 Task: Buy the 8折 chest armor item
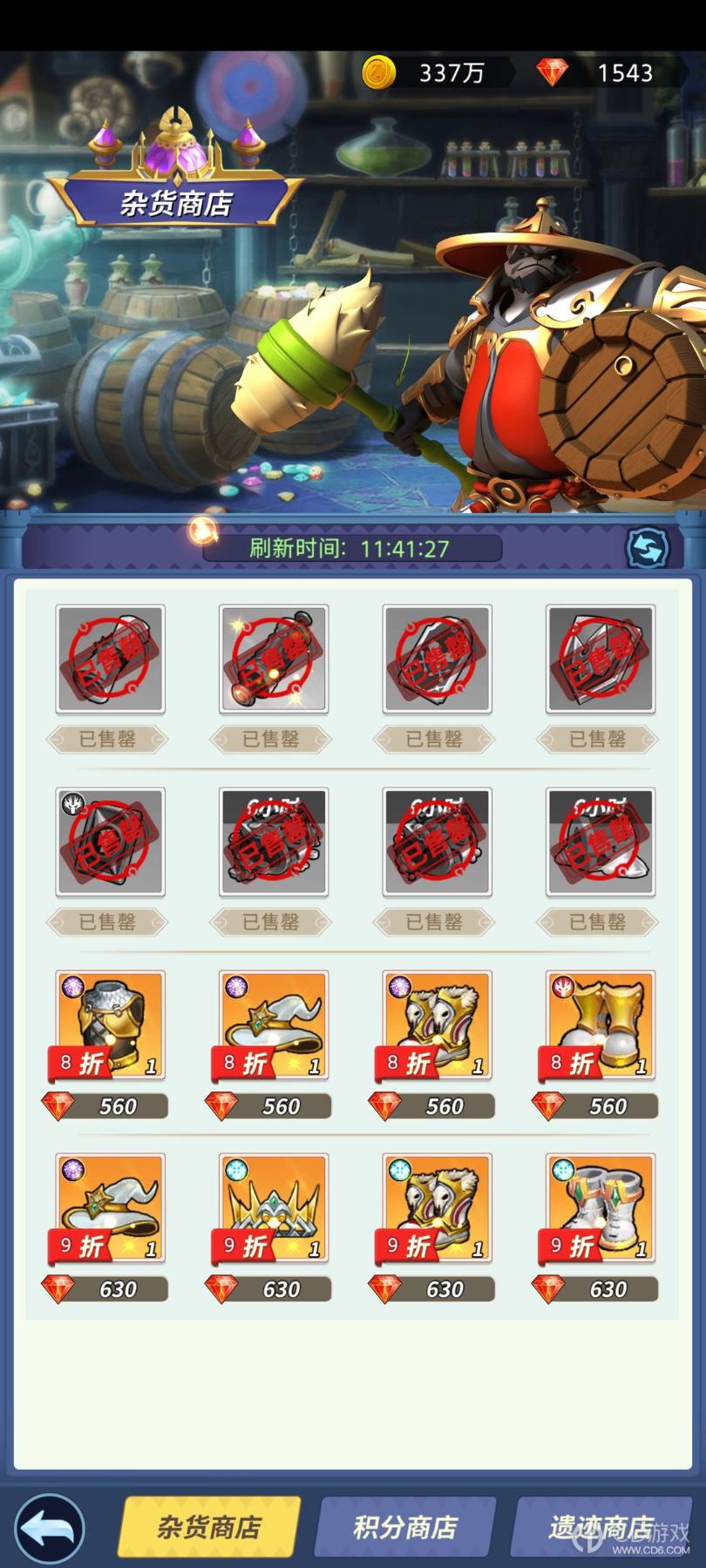[110, 1025]
